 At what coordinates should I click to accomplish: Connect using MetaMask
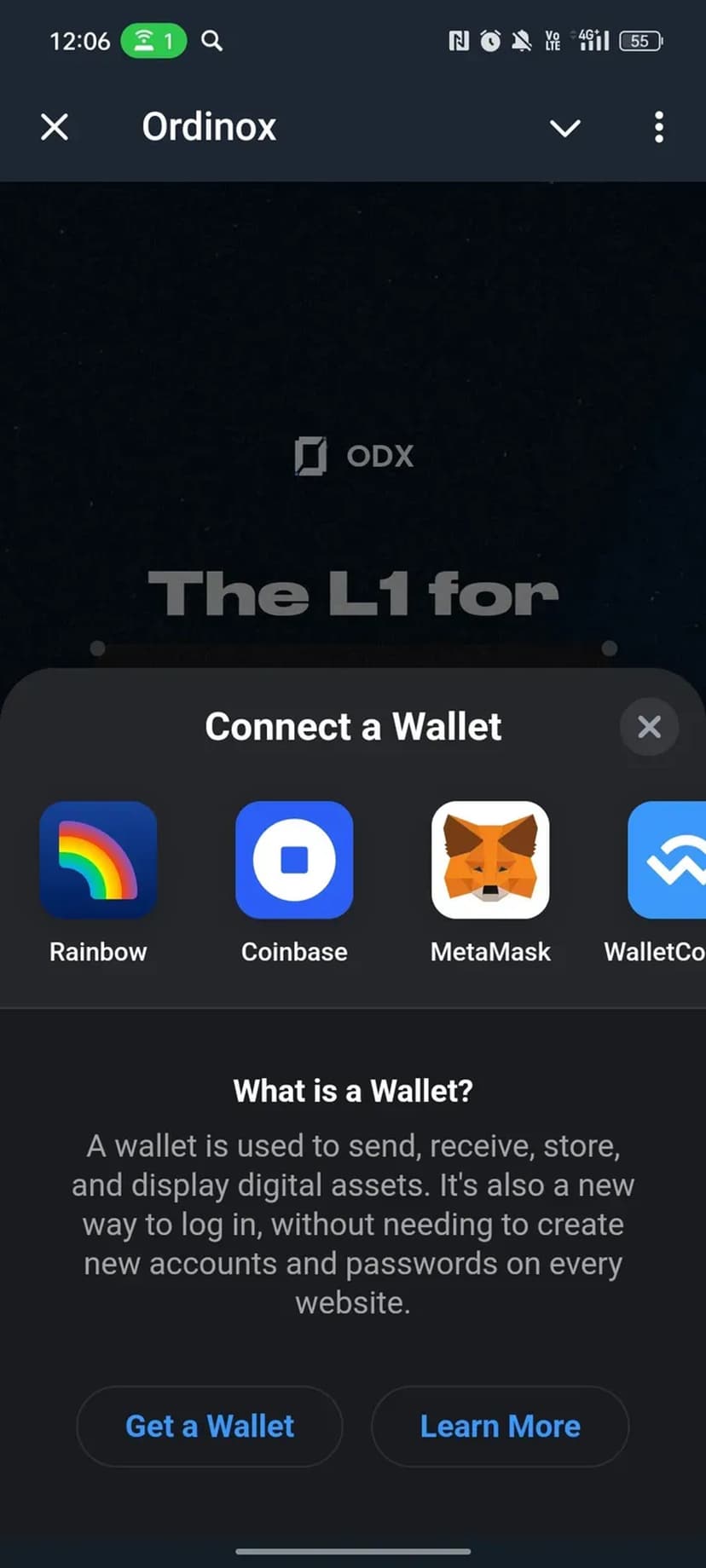(x=490, y=860)
